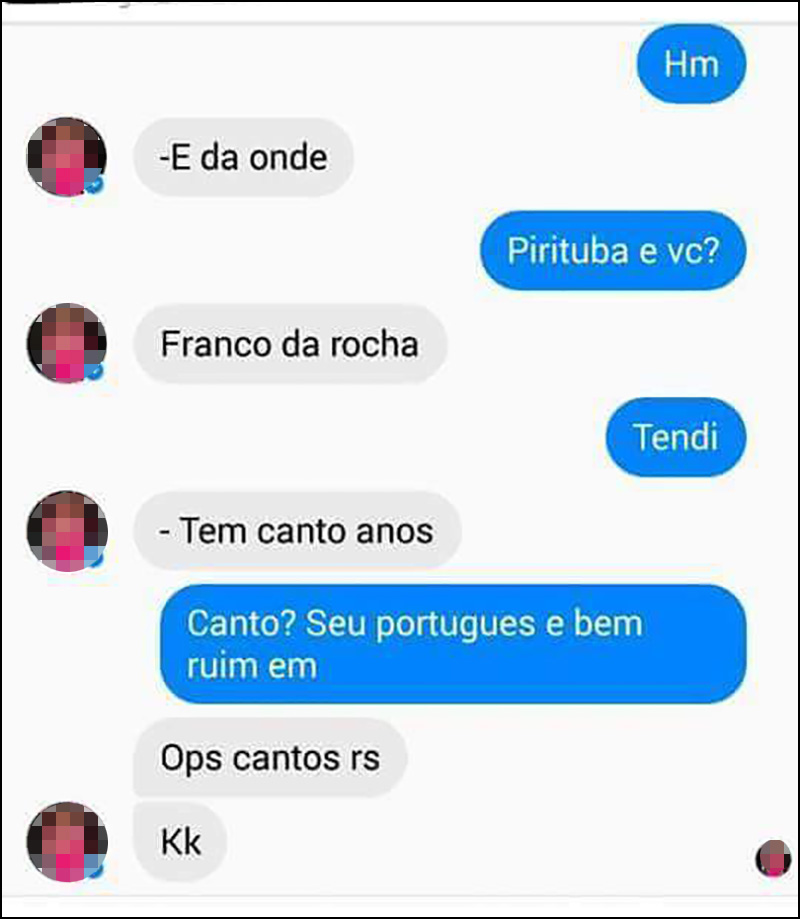Select the 'Franco da rocha' gray bubble
Image resolution: width=800 pixels, height=919 pixels.
click(x=290, y=345)
